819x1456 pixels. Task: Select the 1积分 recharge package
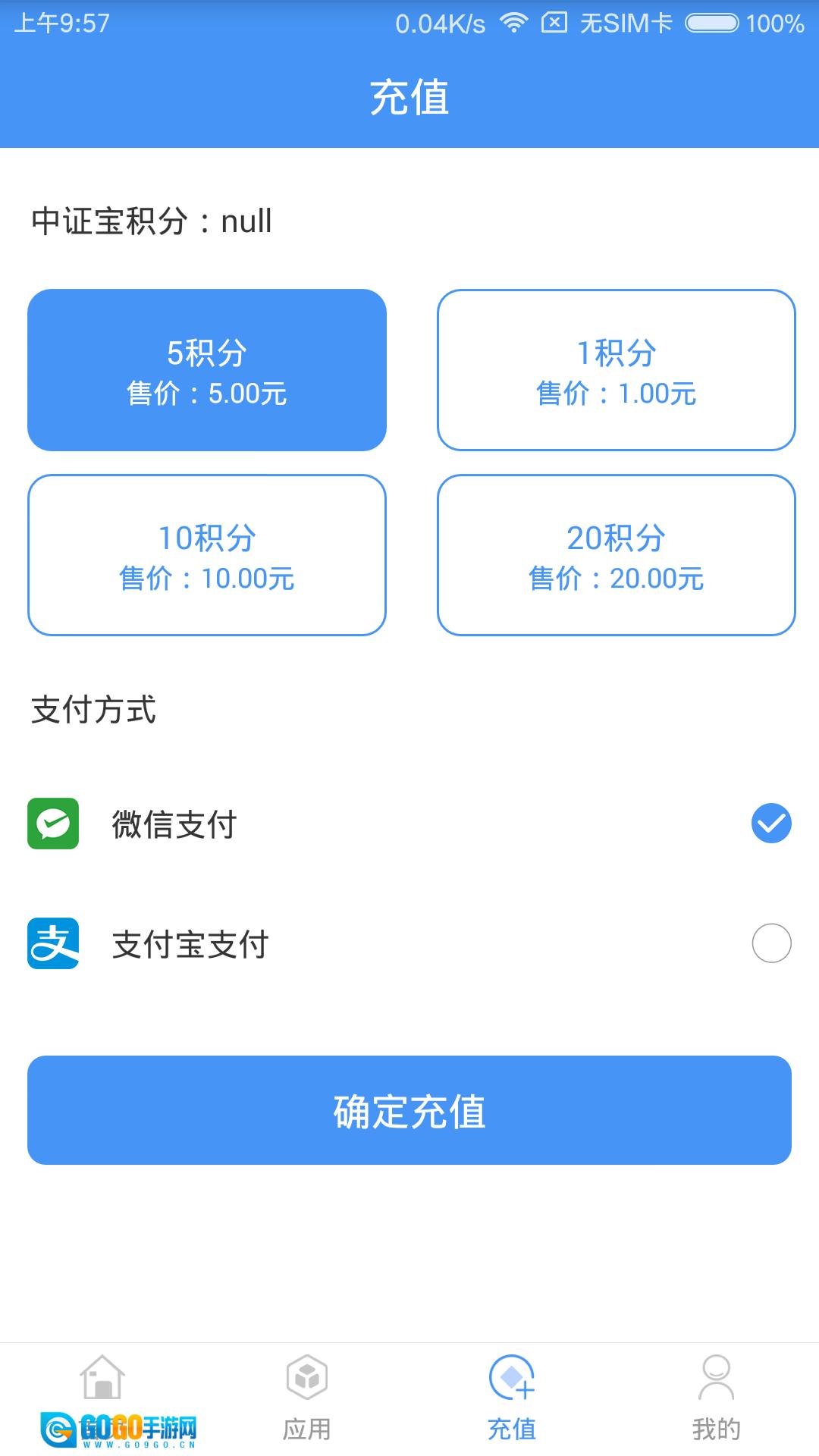point(617,370)
